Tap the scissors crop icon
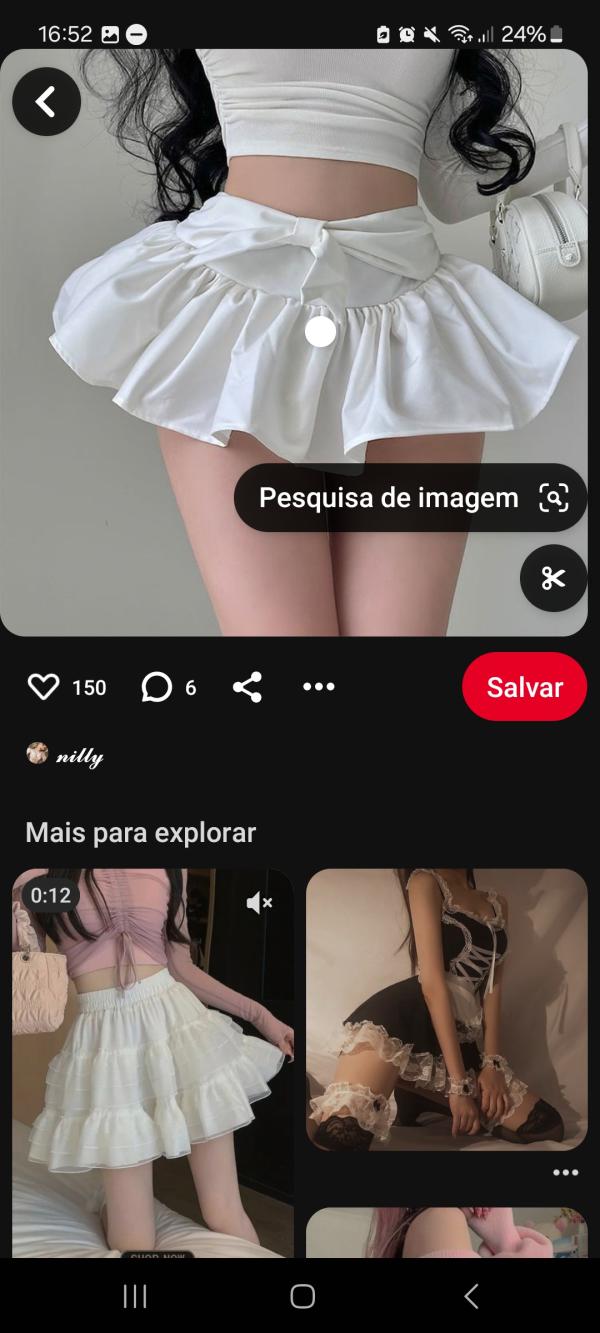Image resolution: width=600 pixels, height=1333 pixels. (553, 578)
